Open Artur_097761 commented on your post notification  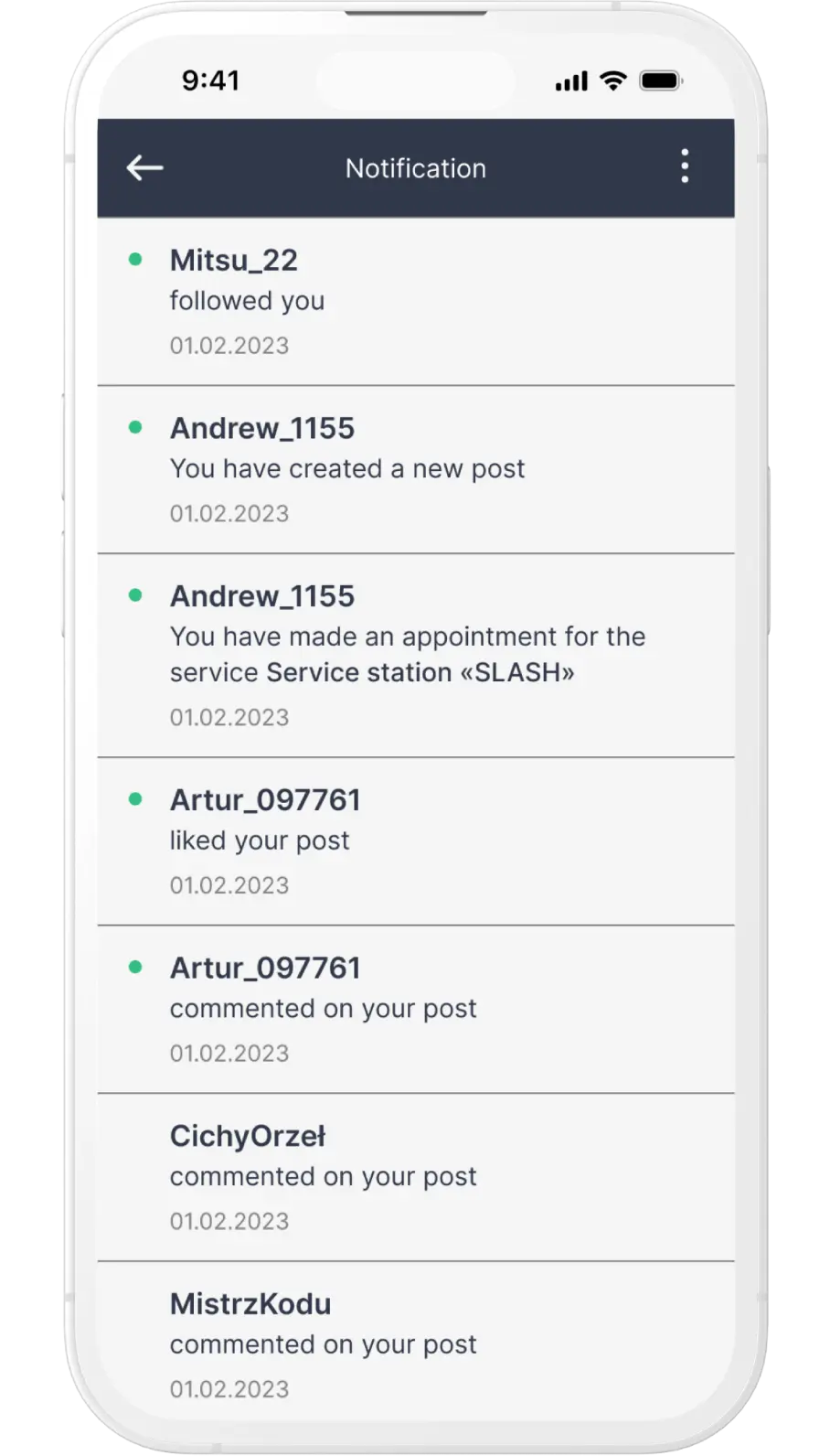pyautogui.click(x=415, y=1009)
